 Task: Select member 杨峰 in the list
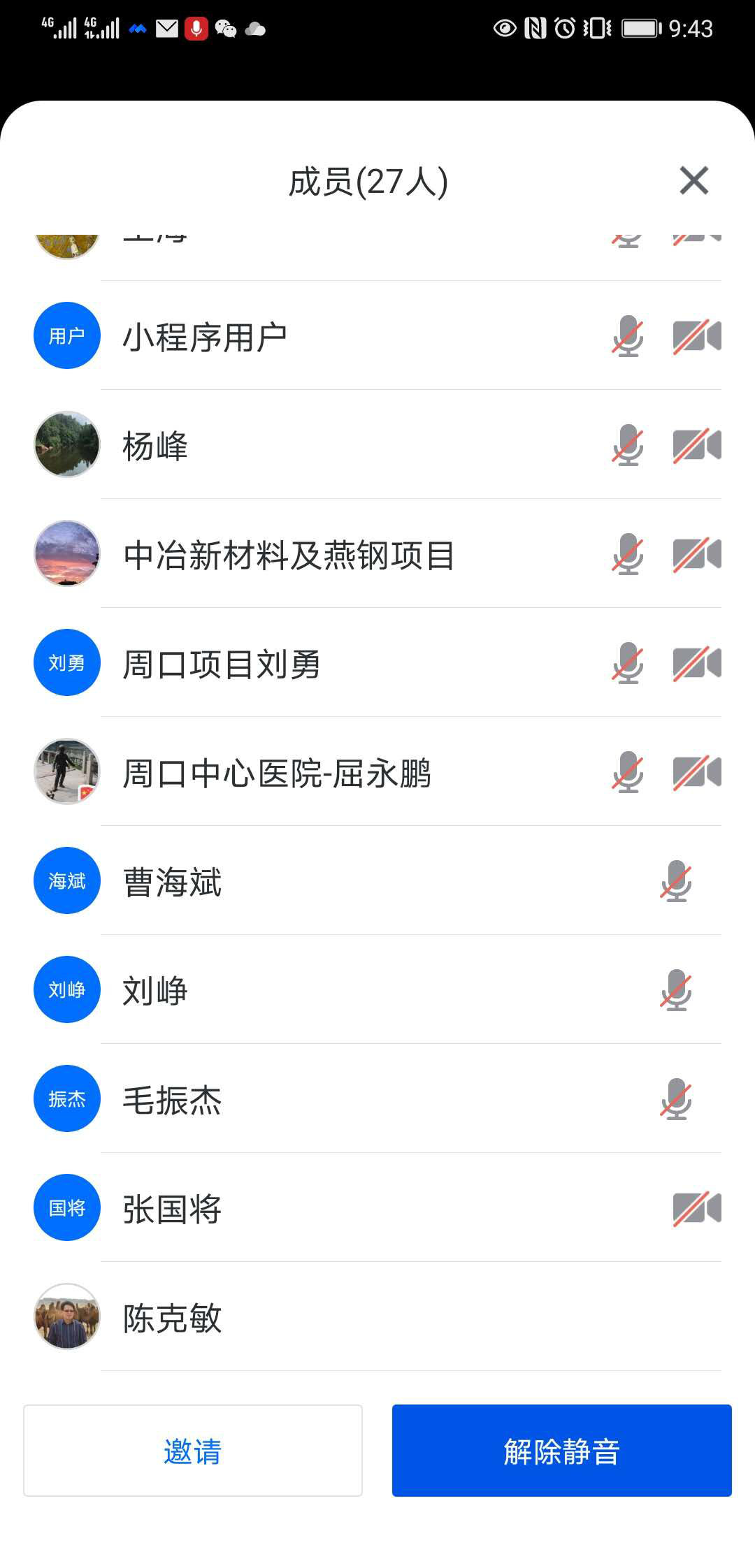(155, 446)
